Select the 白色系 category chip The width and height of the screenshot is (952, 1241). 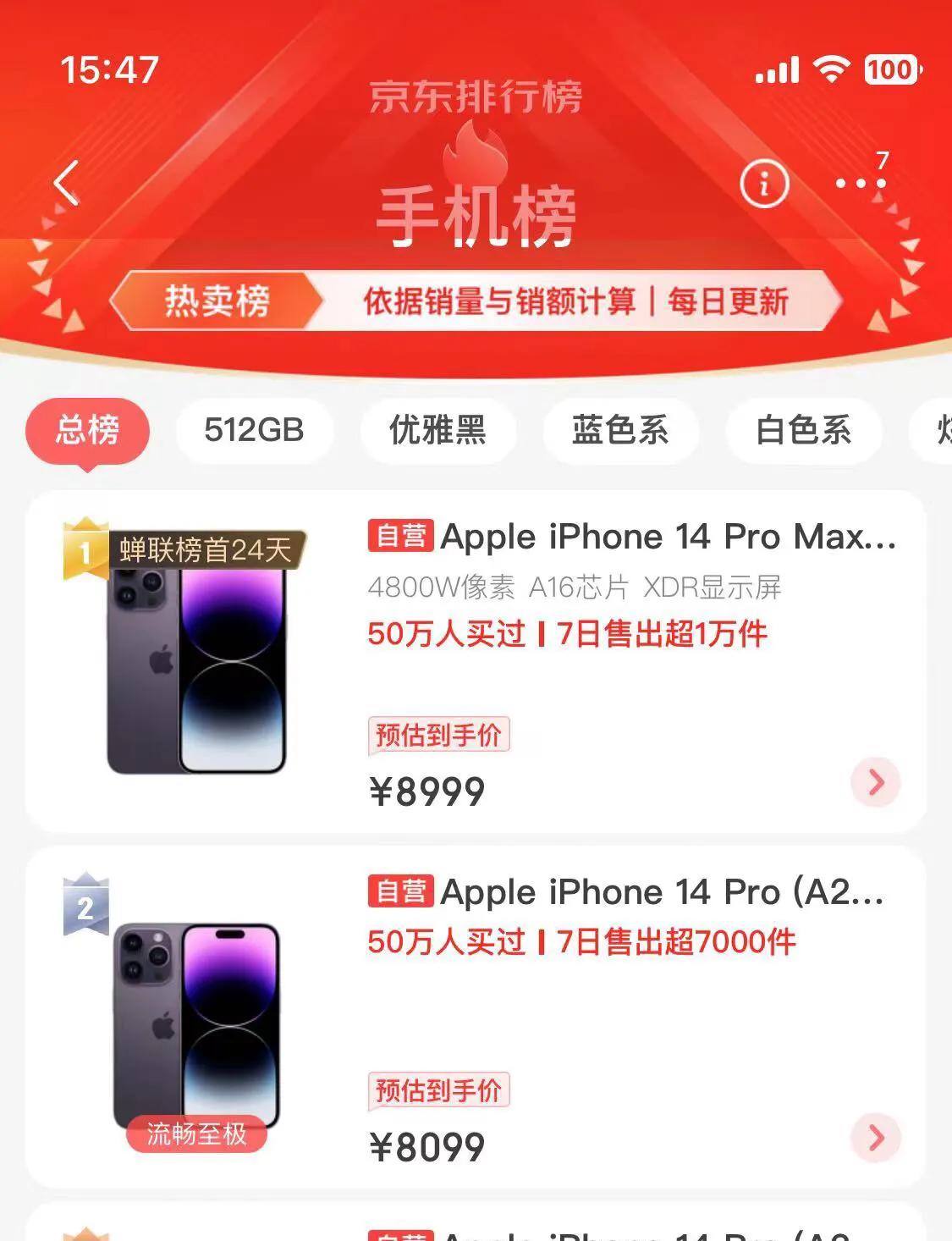point(804,430)
